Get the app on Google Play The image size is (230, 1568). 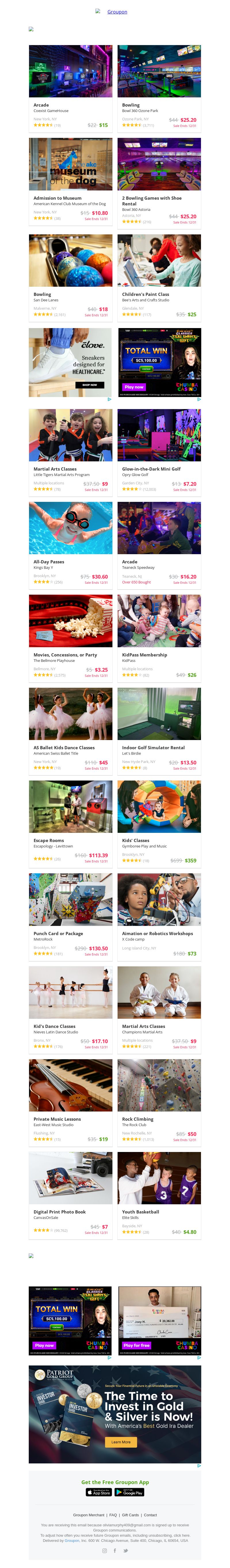tap(130, 1492)
